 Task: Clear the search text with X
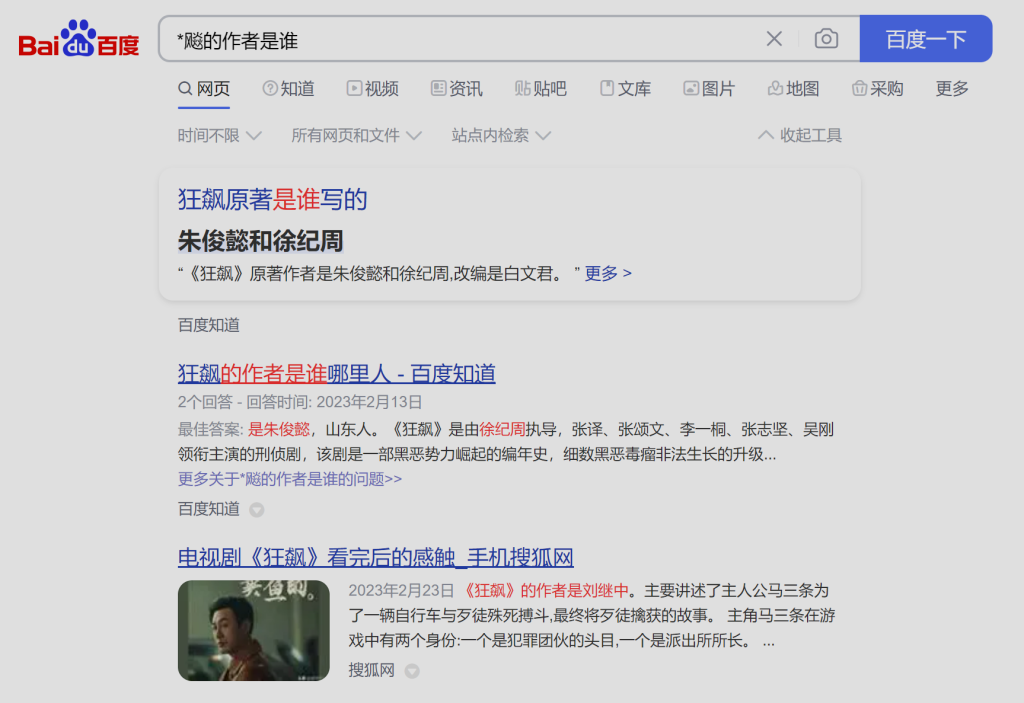click(774, 39)
